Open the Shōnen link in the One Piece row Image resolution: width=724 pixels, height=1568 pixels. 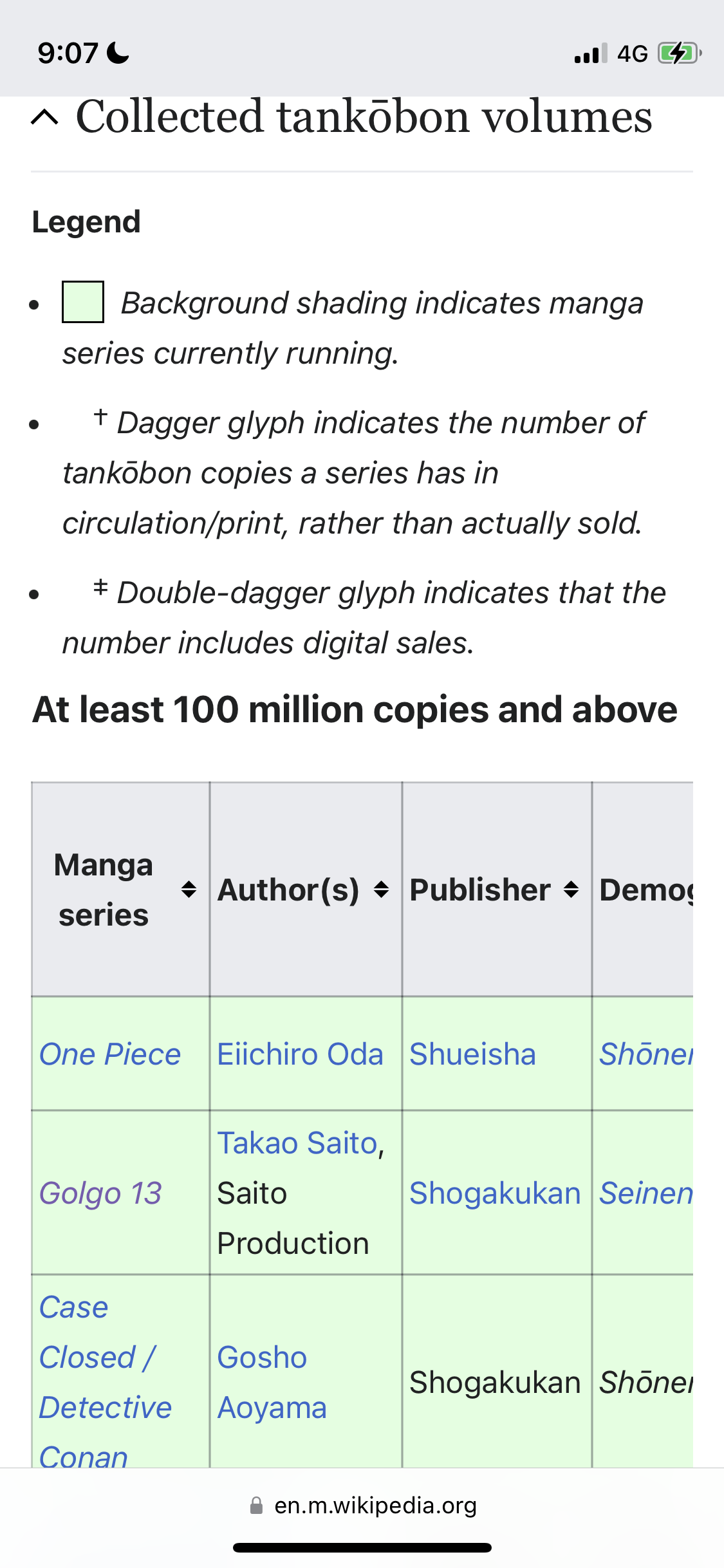pos(645,1054)
